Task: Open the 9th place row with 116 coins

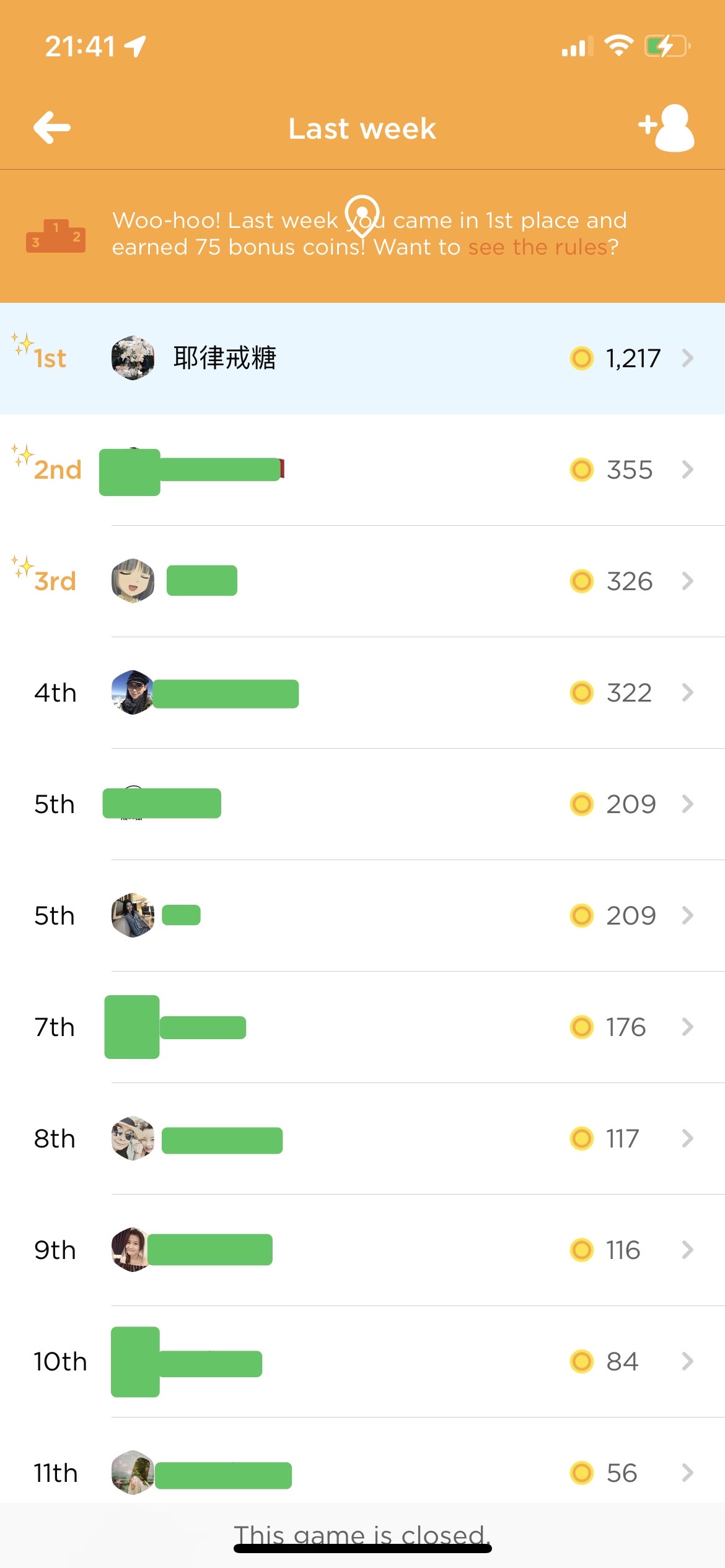Action: pos(362,1250)
